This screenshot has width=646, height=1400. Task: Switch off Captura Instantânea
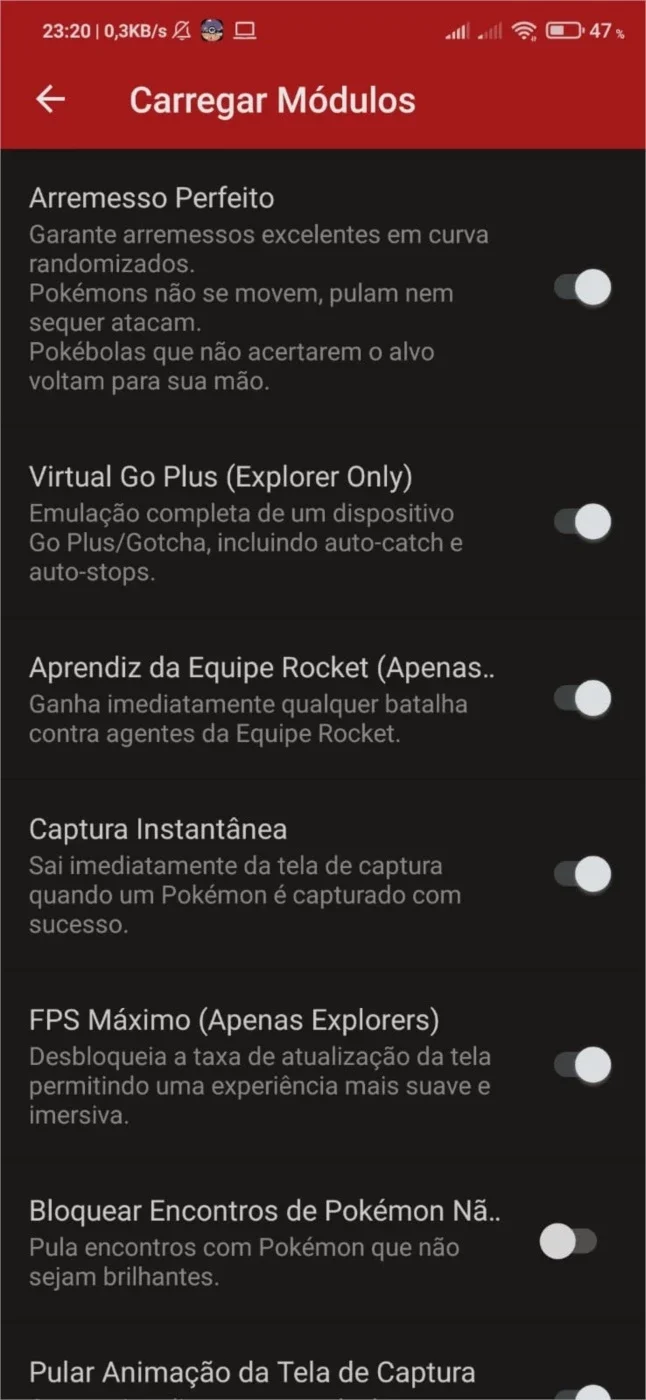point(583,874)
